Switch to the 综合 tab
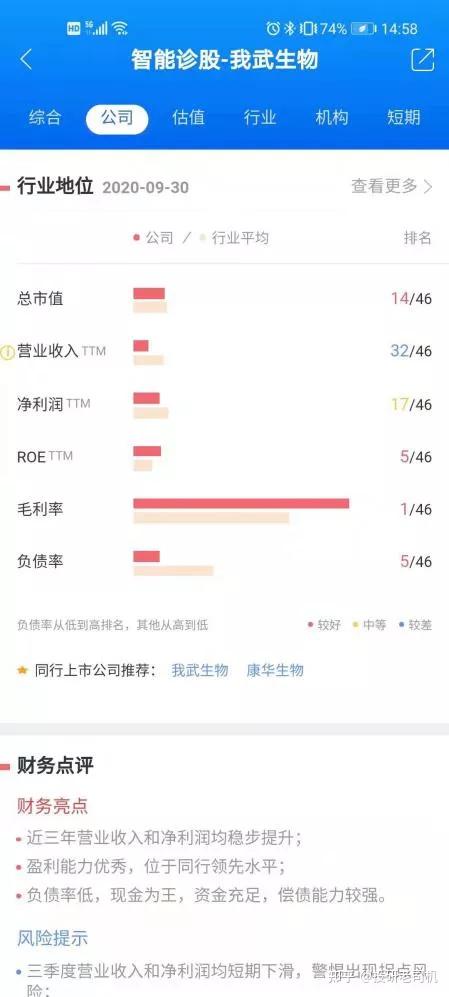 point(45,118)
